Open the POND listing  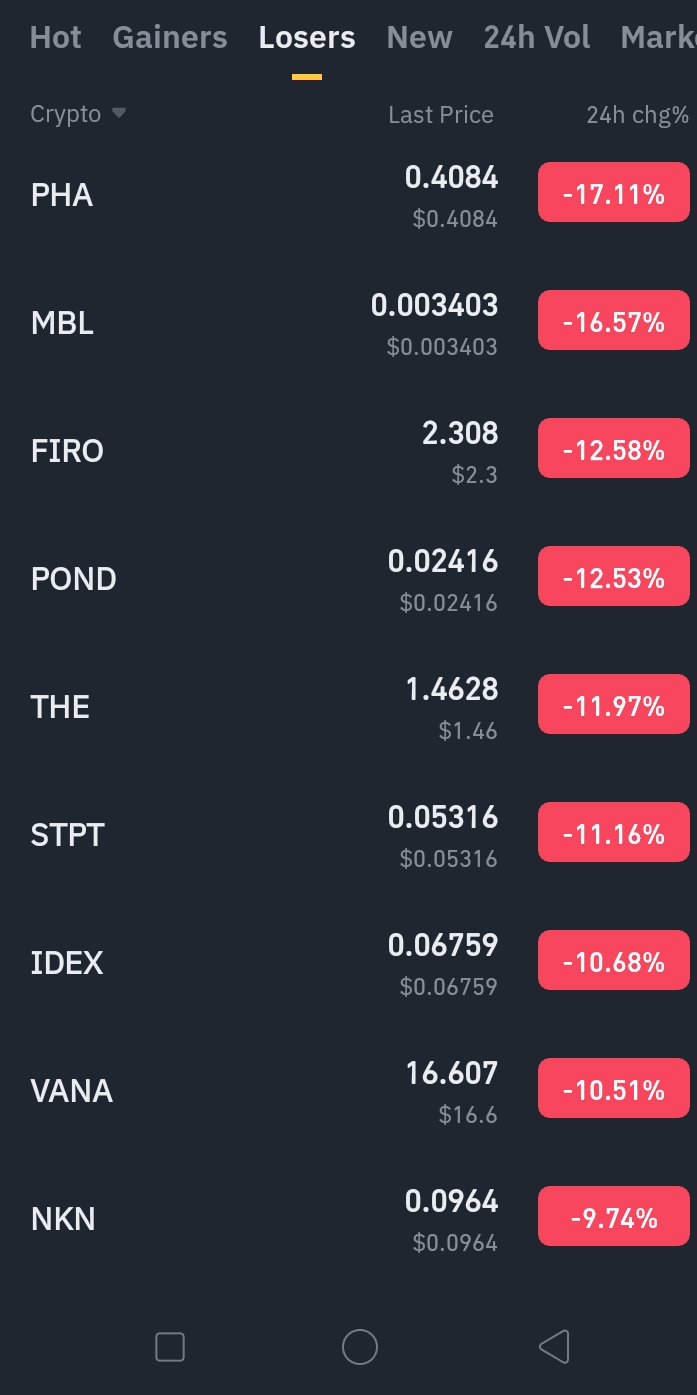(x=73, y=579)
